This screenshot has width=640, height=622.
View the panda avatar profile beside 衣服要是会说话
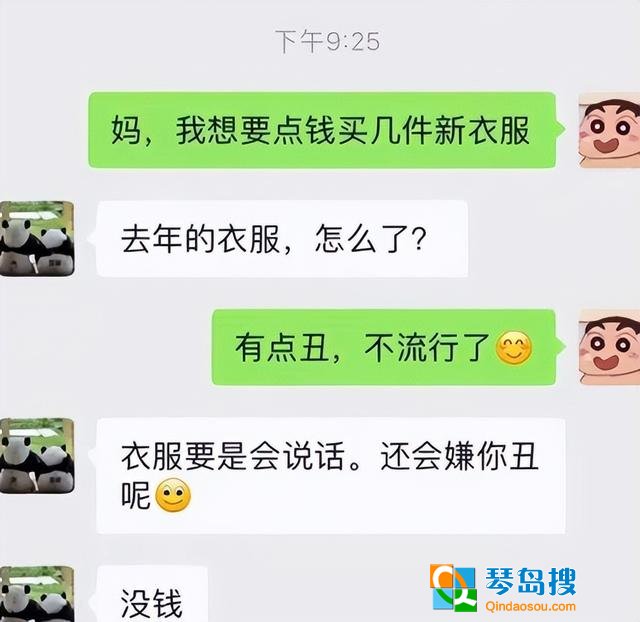(x=37, y=456)
